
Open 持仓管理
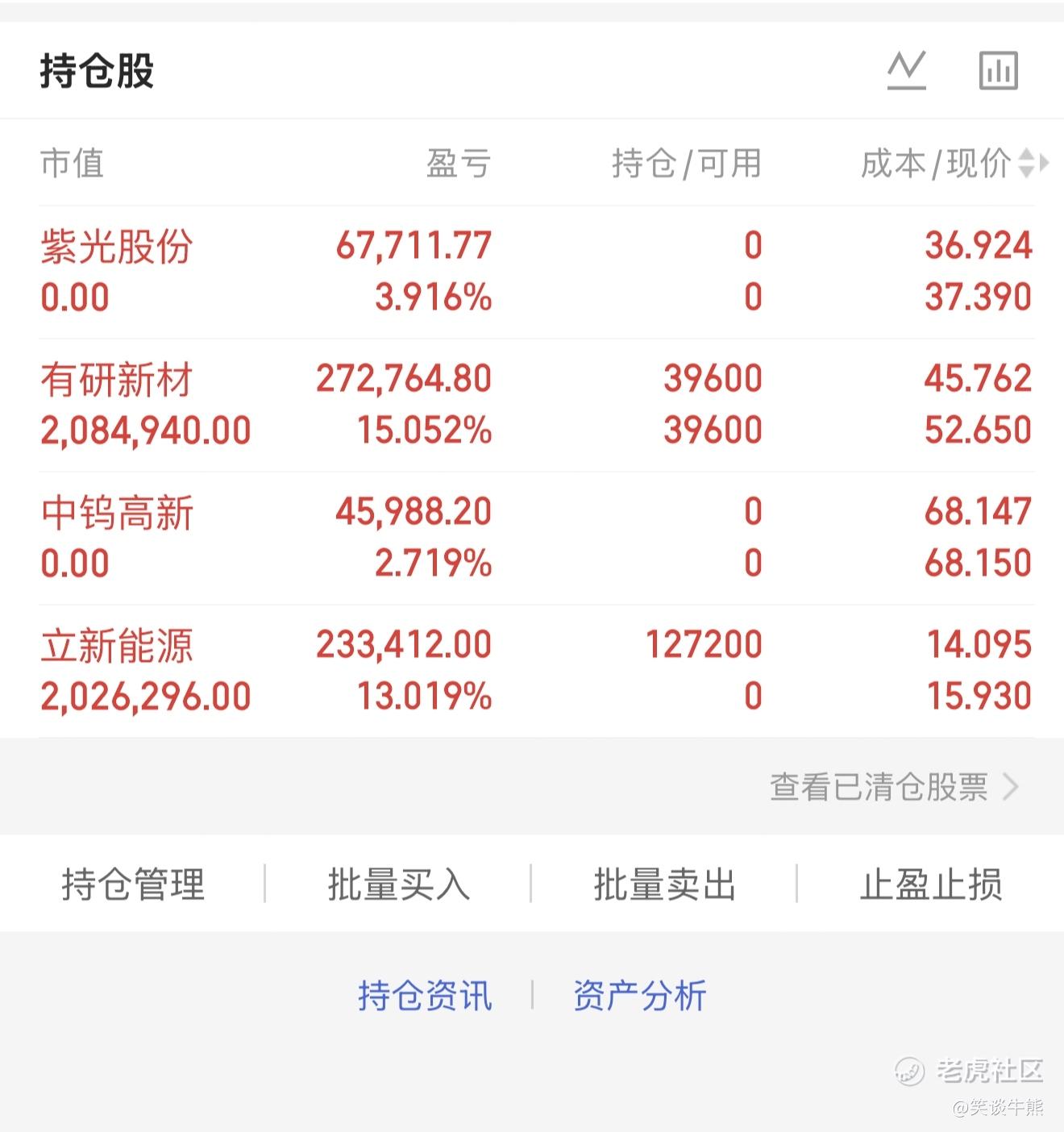(x=133, y=884)
